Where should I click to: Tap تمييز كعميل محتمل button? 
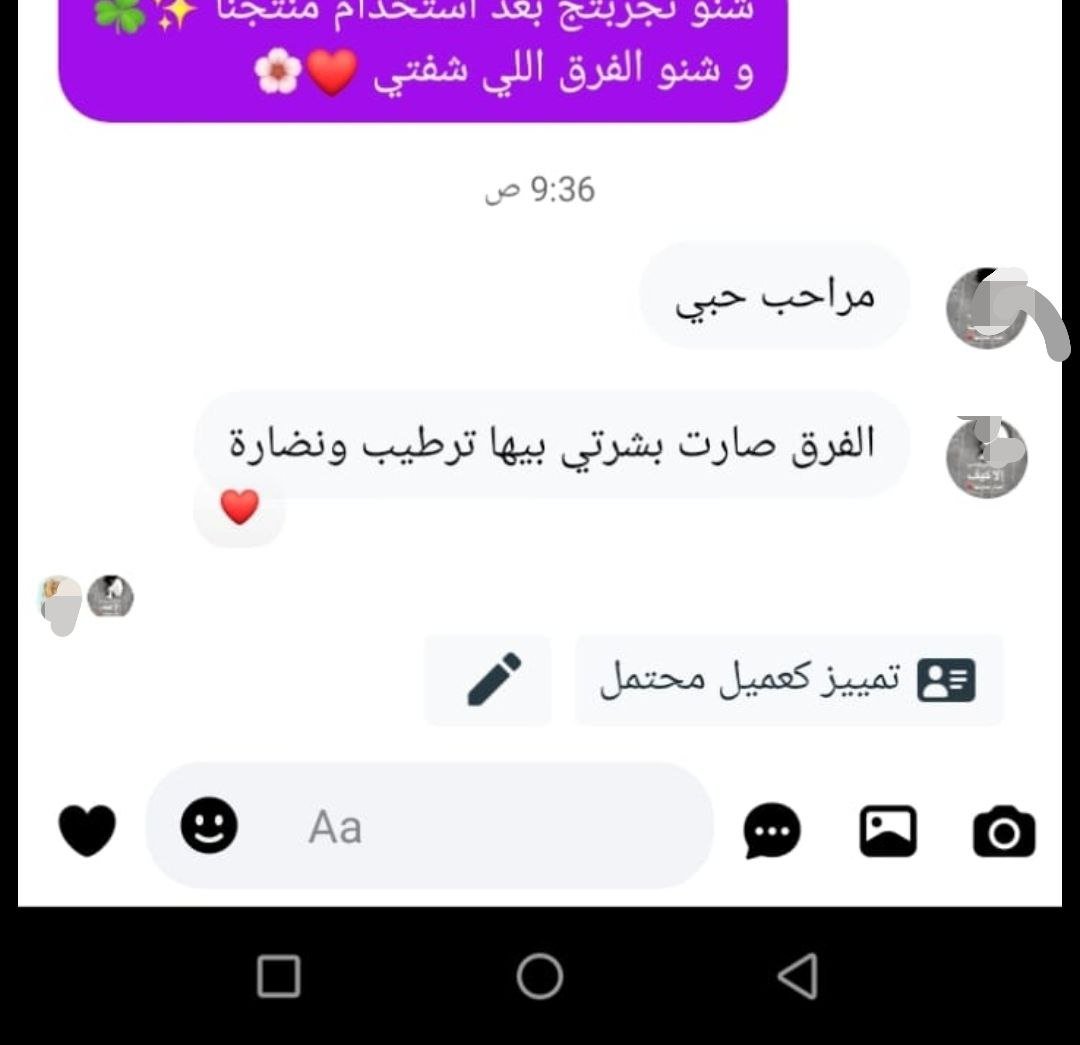pyautogui.click(x=788, y=680)
